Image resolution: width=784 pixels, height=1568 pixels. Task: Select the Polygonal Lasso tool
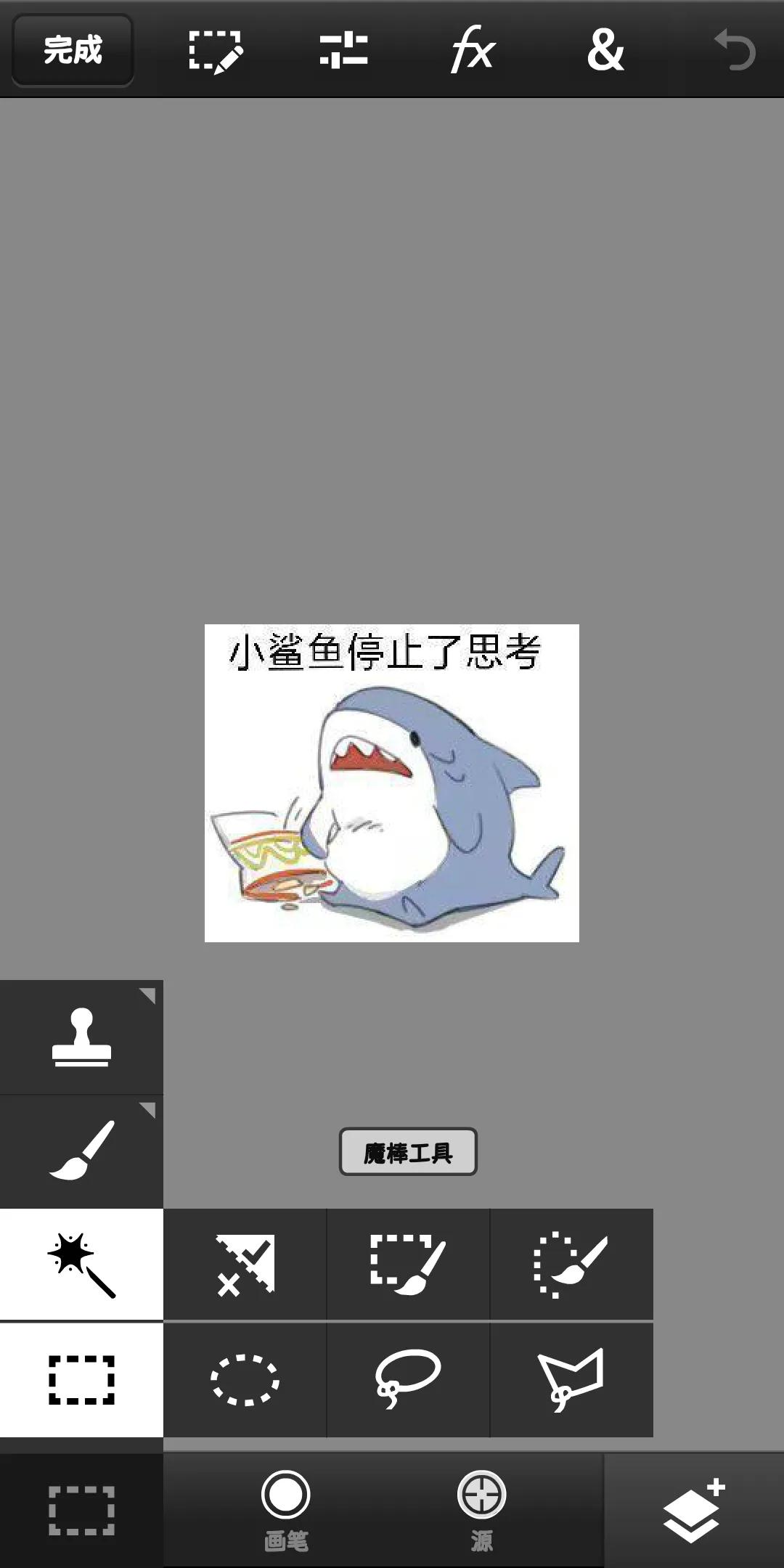tap(573, 1379)
